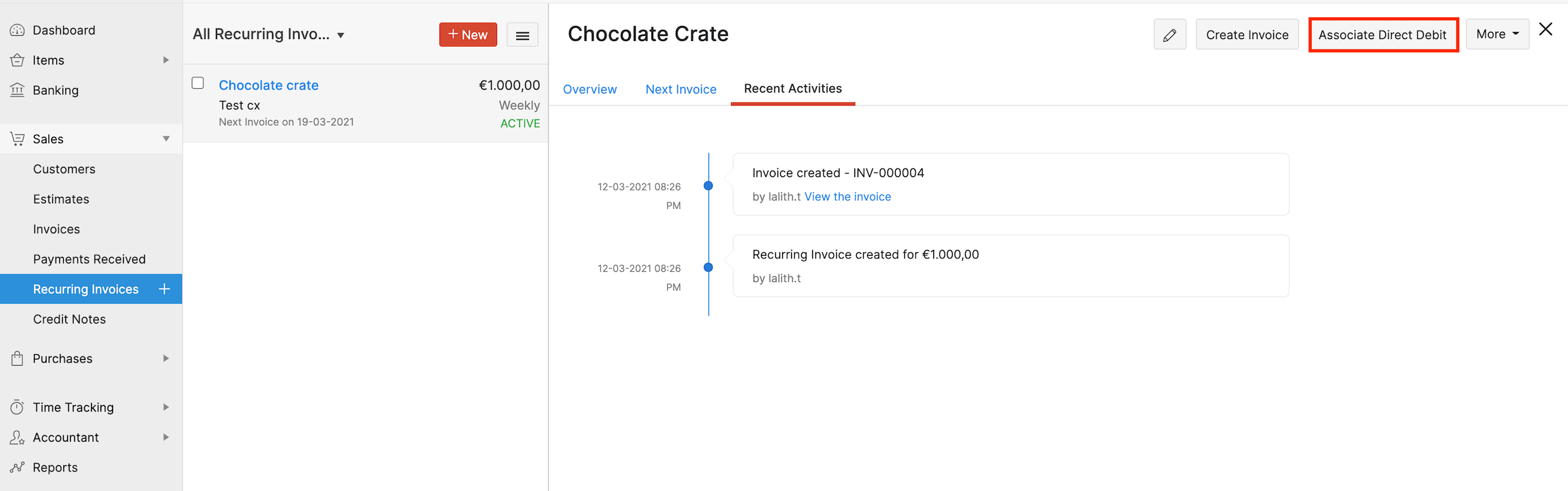Tick the Chocolate crate checkbox

click(198, 83)
